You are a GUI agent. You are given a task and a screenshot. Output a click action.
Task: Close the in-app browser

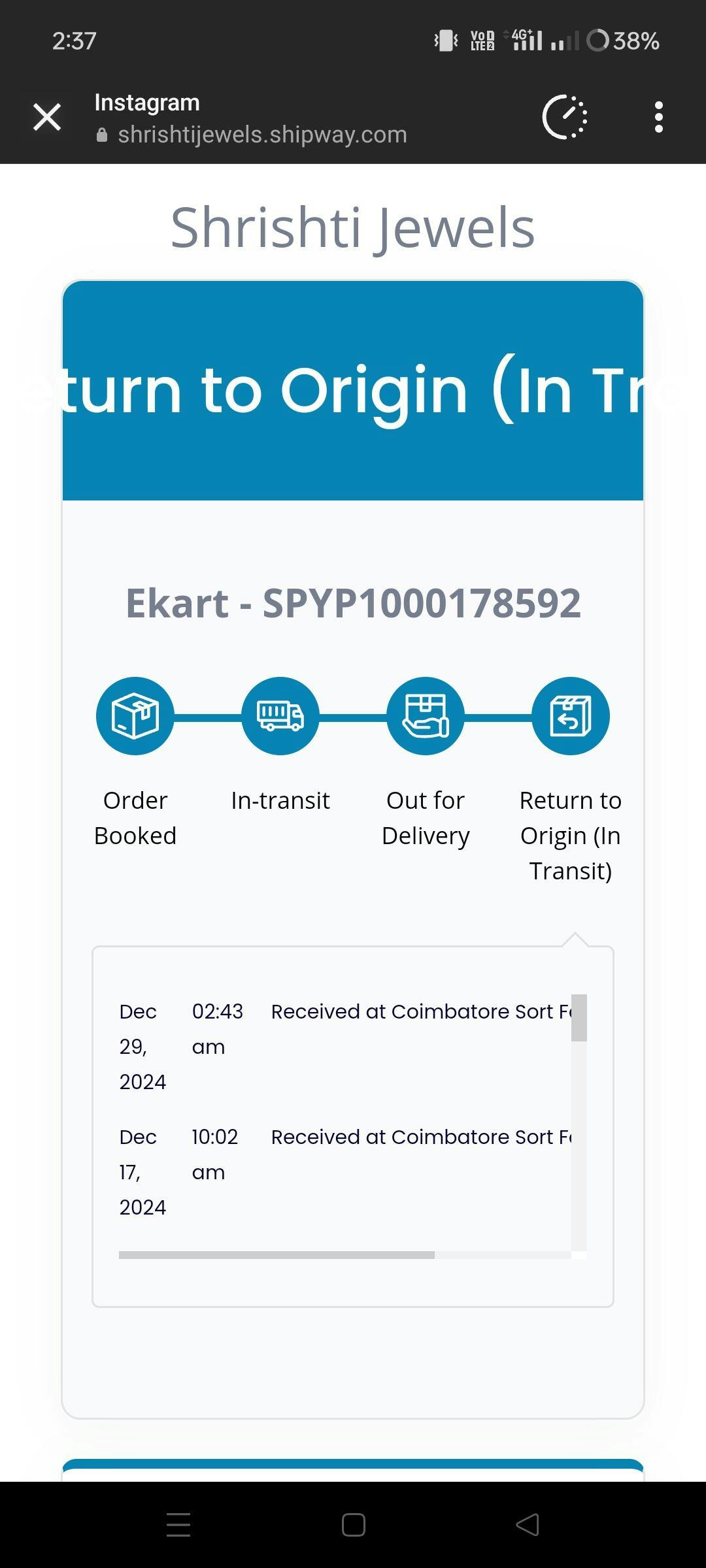(x=47, y=118)
